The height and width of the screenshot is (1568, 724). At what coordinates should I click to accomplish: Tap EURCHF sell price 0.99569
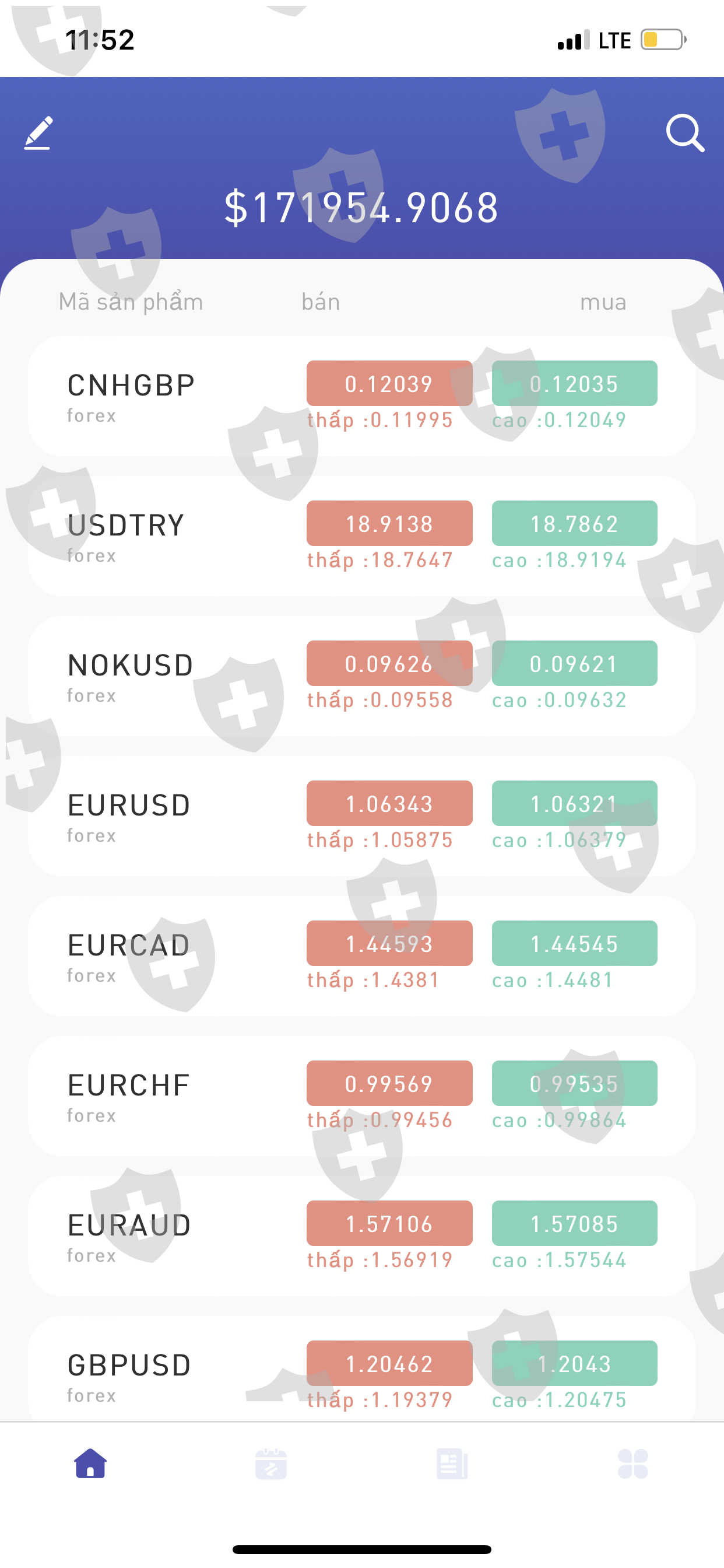click(389, 1083)
